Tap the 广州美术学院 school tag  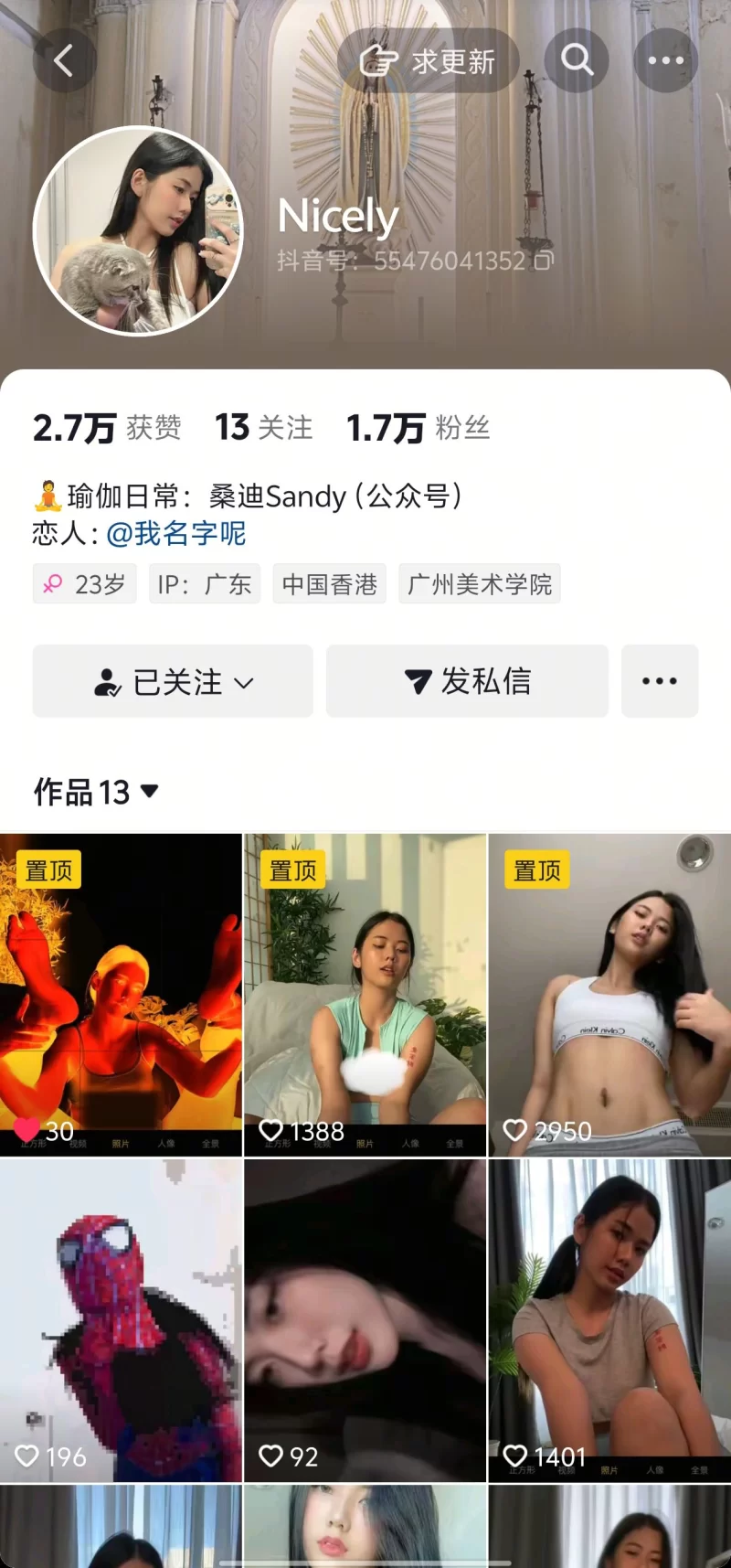point(480,584)
